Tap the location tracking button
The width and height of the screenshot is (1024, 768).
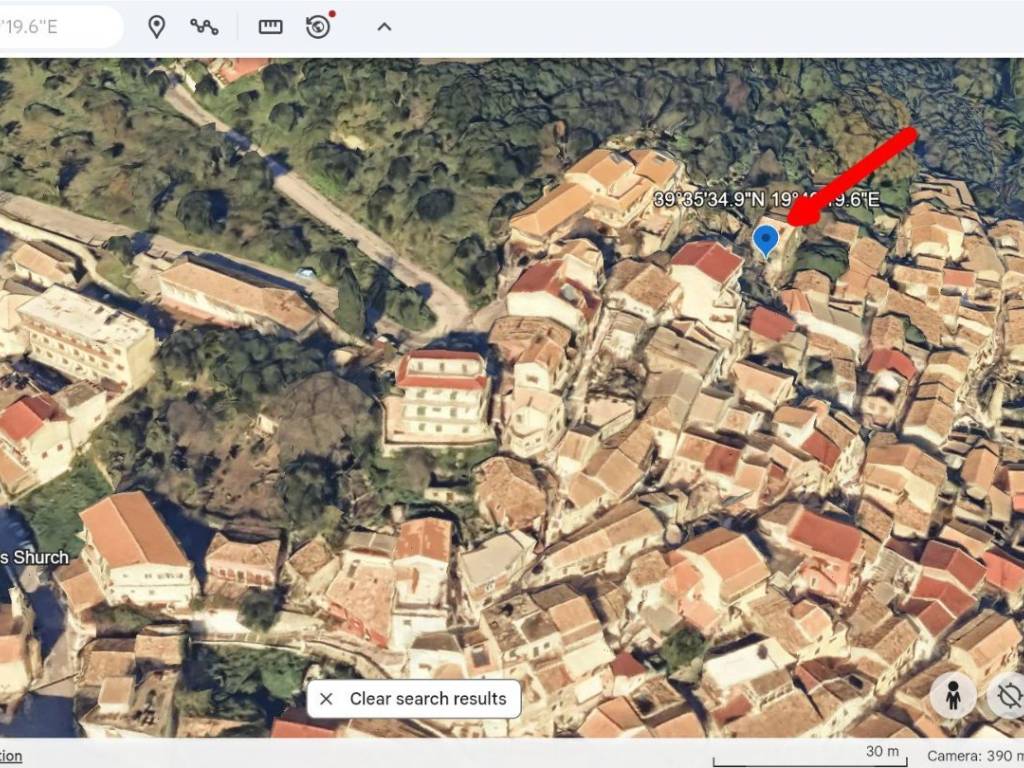[1008, 695]
